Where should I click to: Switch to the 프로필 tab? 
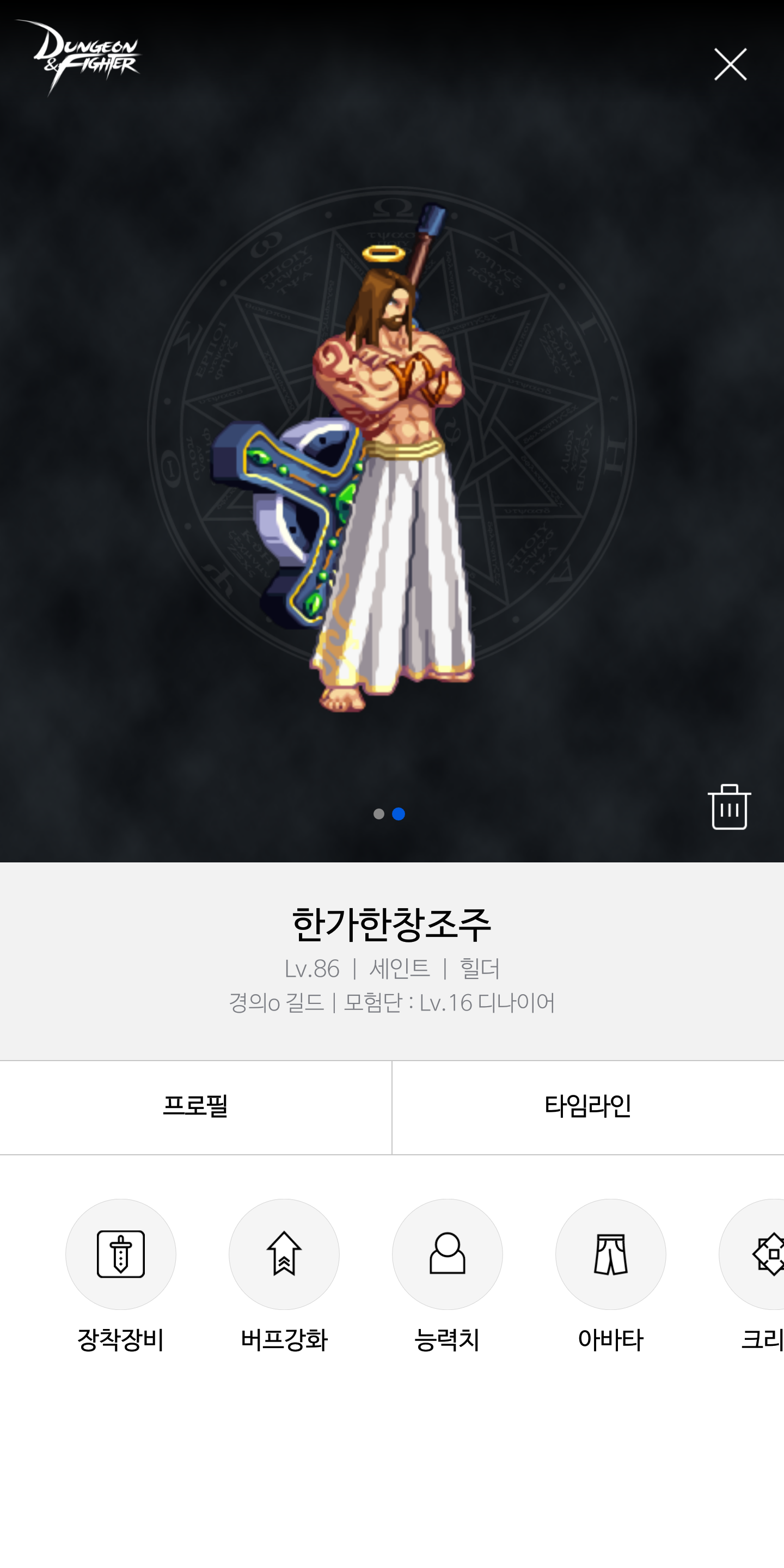195,1107
